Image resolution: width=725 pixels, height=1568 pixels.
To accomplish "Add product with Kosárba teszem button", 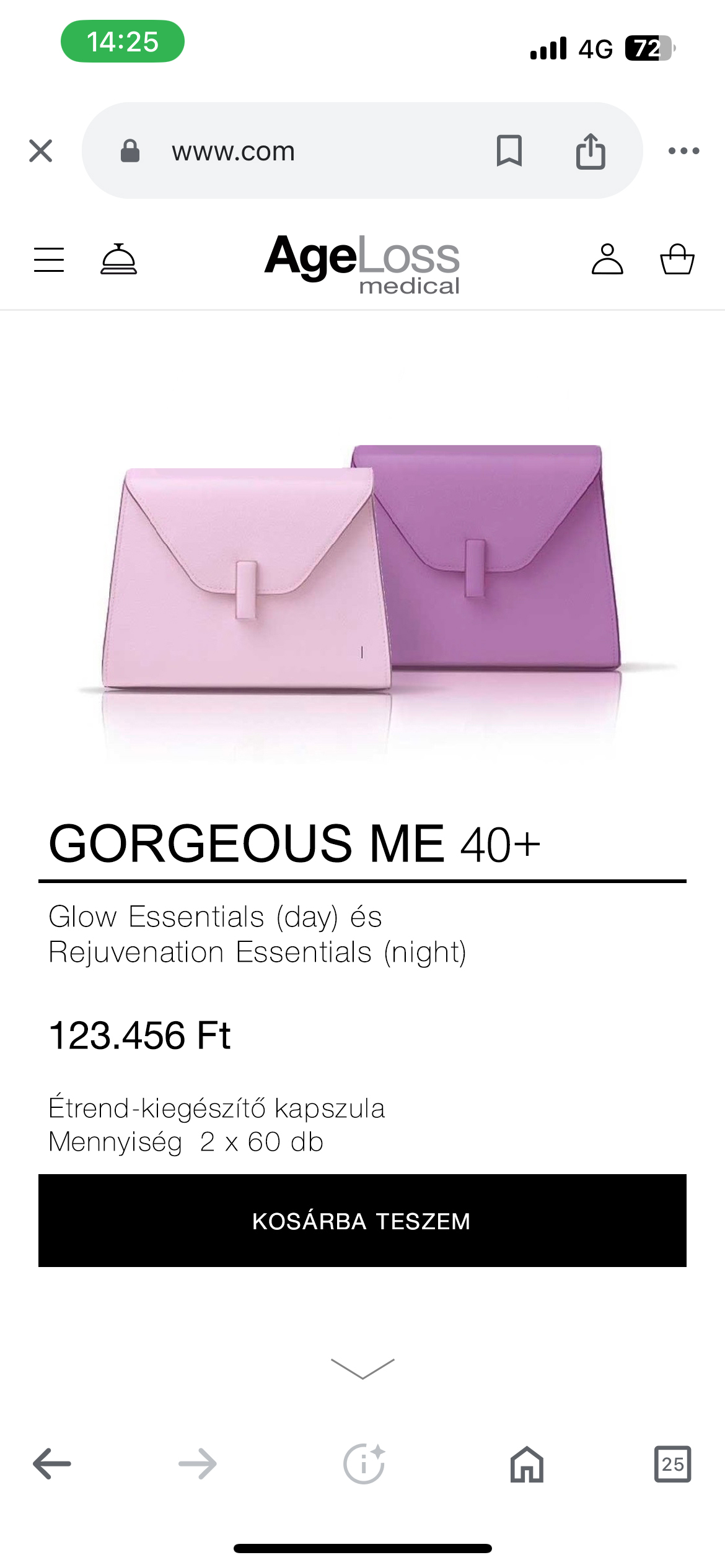I will point(362,1221).
